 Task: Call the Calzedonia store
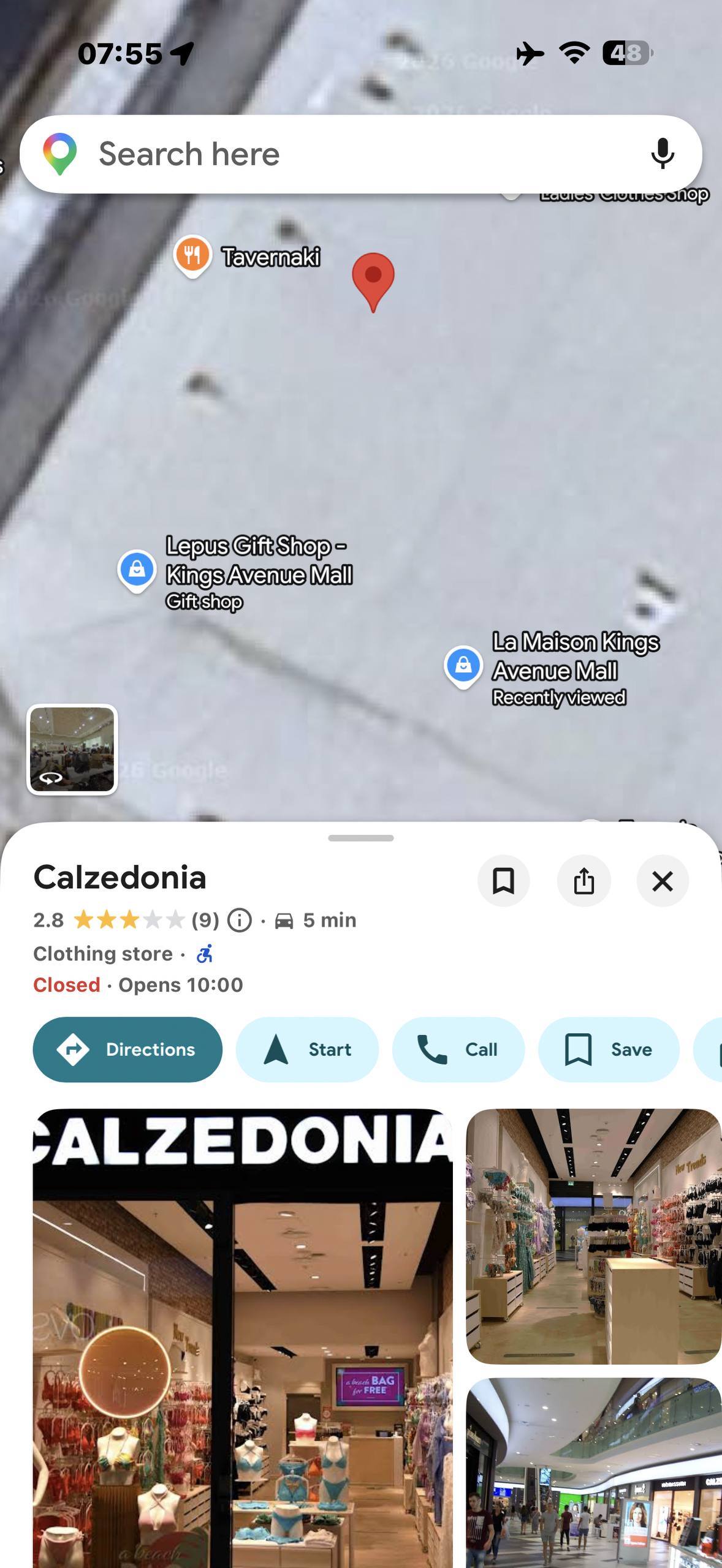coord(458,1049)
